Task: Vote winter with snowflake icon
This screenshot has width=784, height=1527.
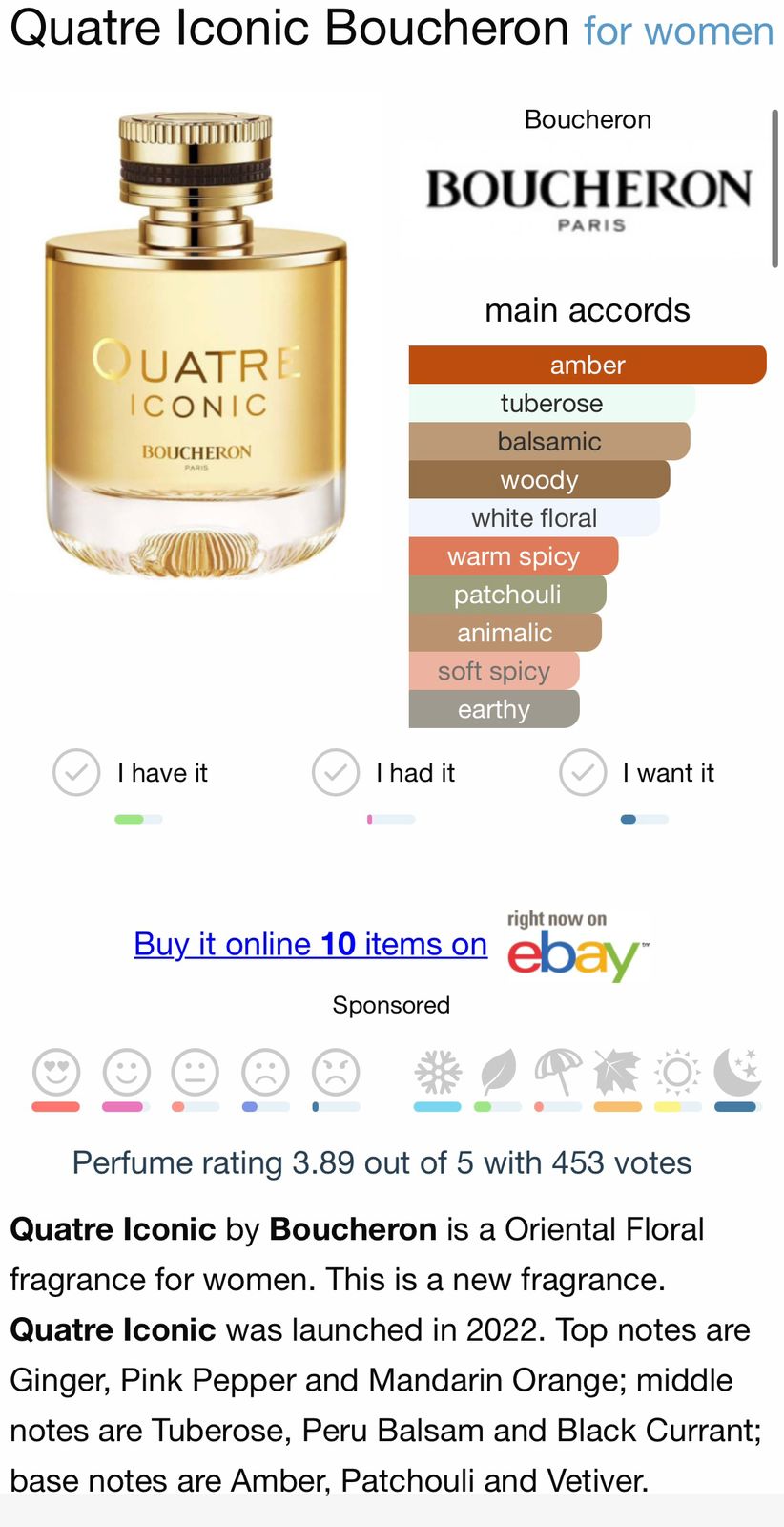Action: coord(438,1073)
